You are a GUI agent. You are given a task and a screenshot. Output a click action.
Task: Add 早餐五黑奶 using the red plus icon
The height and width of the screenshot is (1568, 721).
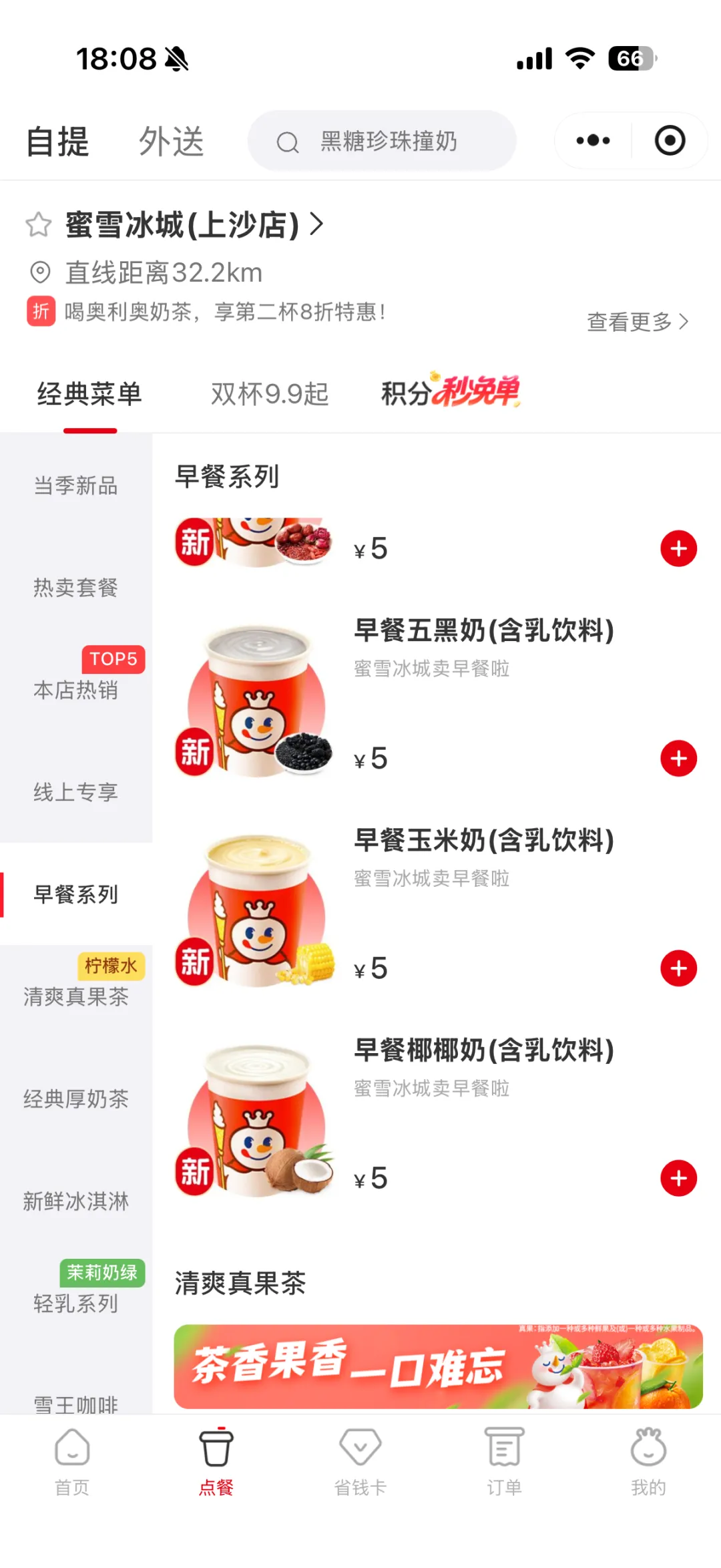[x=678, y=758]
